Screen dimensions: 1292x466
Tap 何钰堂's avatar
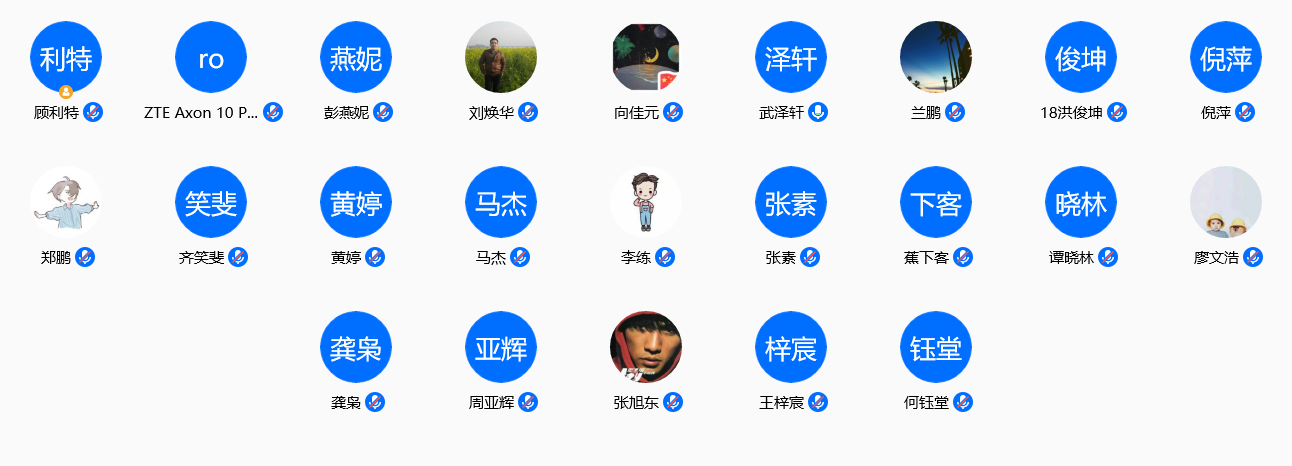(936, 347)
